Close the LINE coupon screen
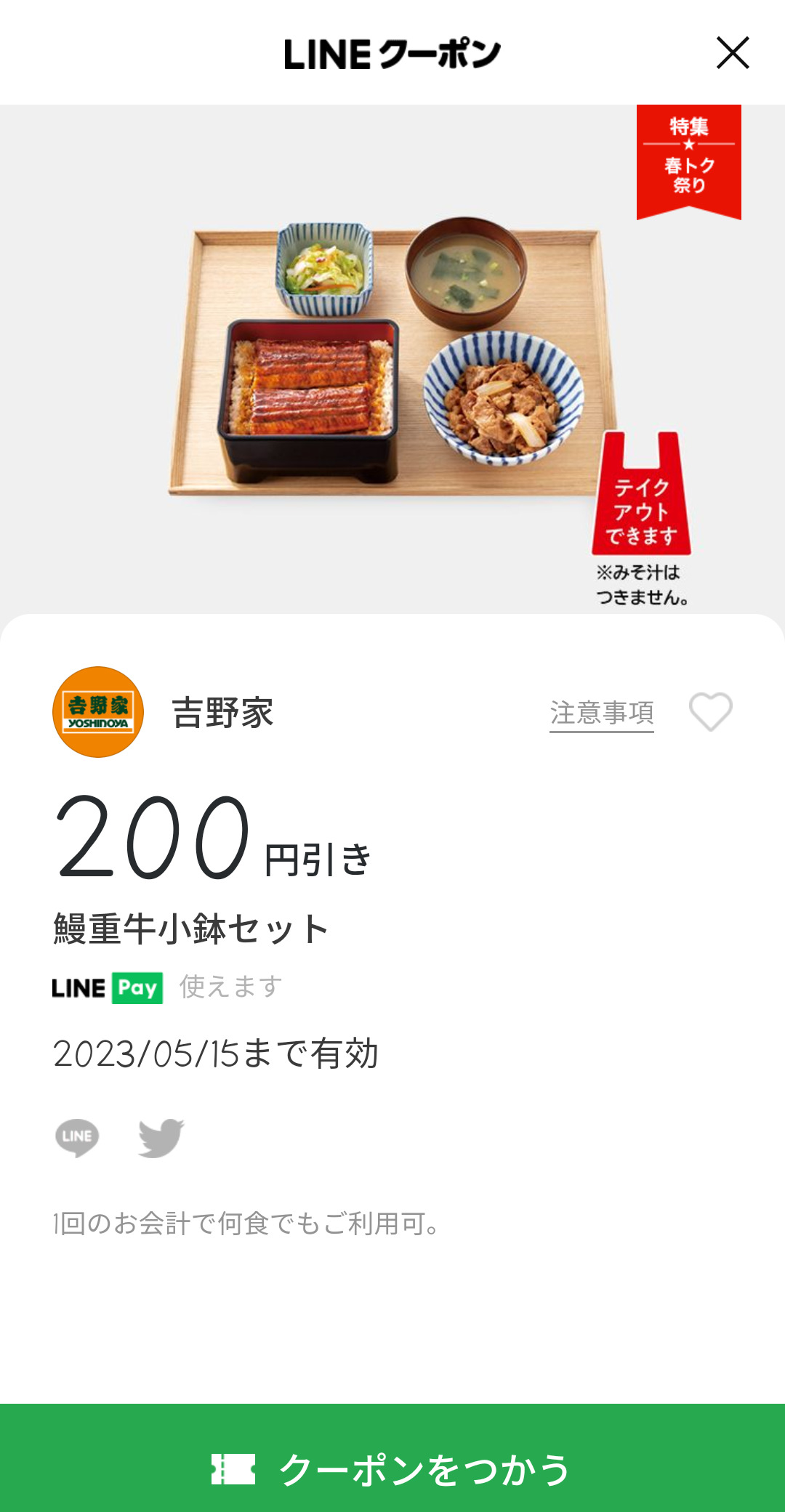This screenshot has width=785, height=1512. [x=732, y=53]
